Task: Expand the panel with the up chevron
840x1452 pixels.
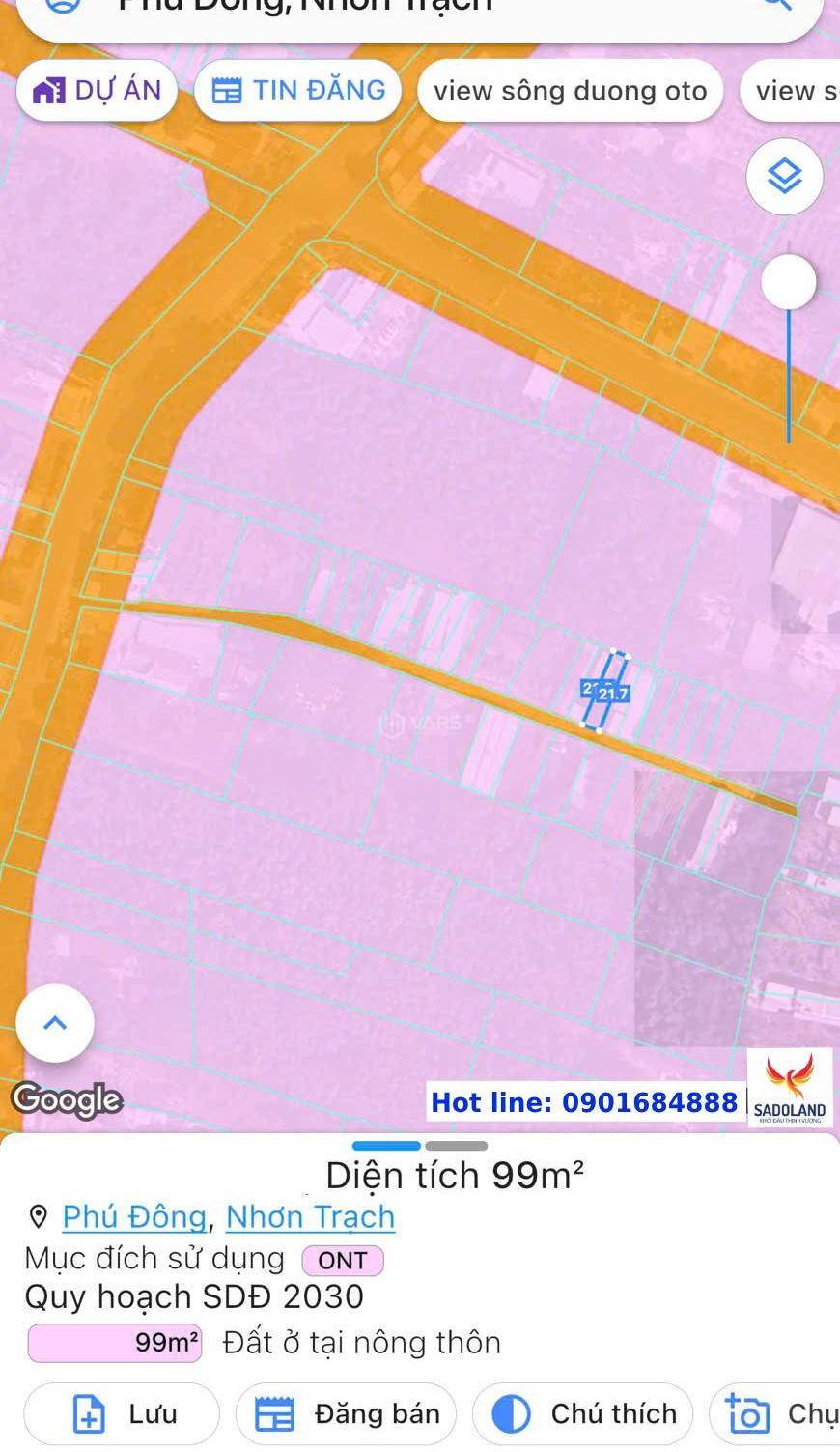Action: pyautogui.click(x=55, y=1023)
